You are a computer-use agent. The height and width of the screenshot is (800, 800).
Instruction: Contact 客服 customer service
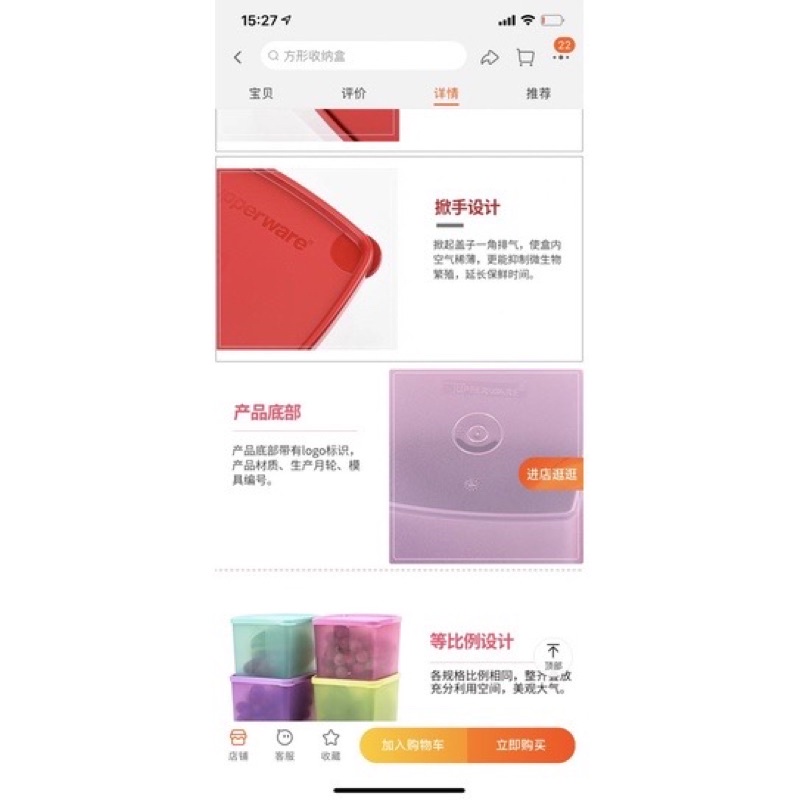(x=285, y=744)
